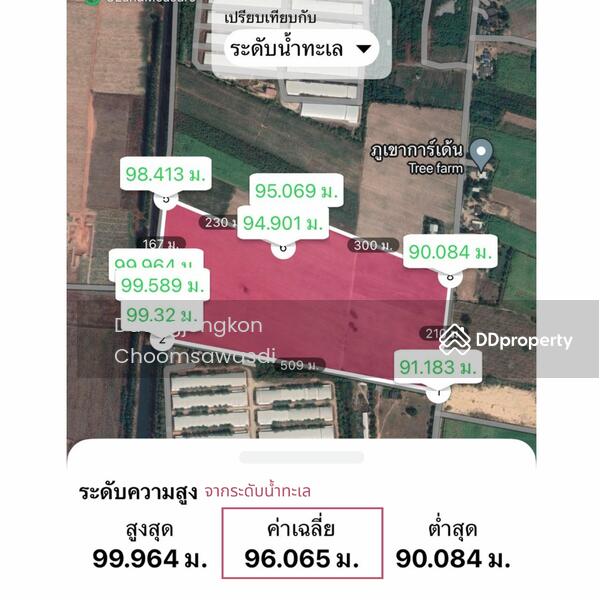Select the ค่าเฉลี่ย 96.065 ม. card
The width and height of the screenshot is (600, 600).
point(301,543)
